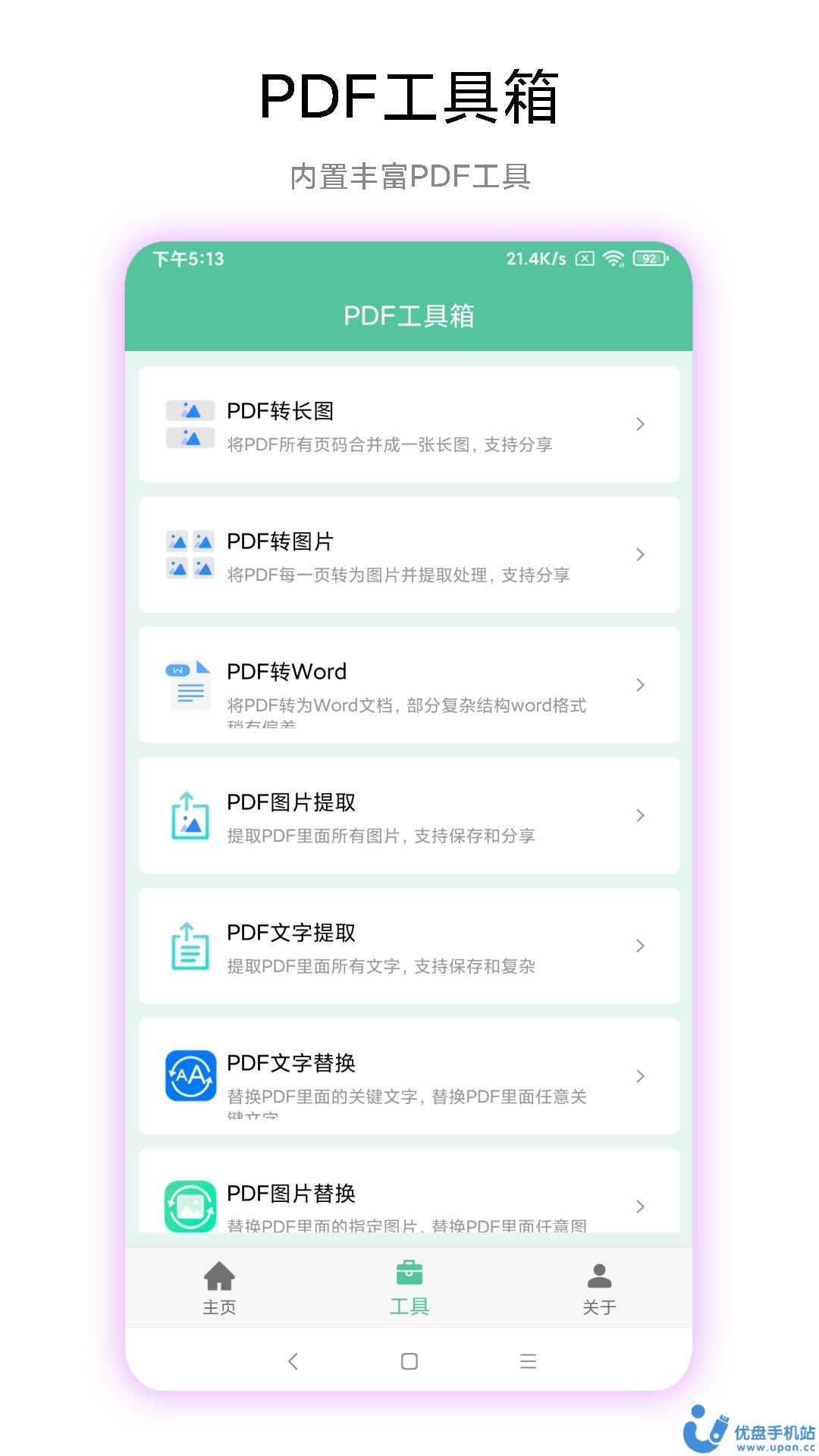Screen dimensions: 819x1456
Task: Click the PDF图片提取 image-extract icon
Action: (x=190, y=814)
